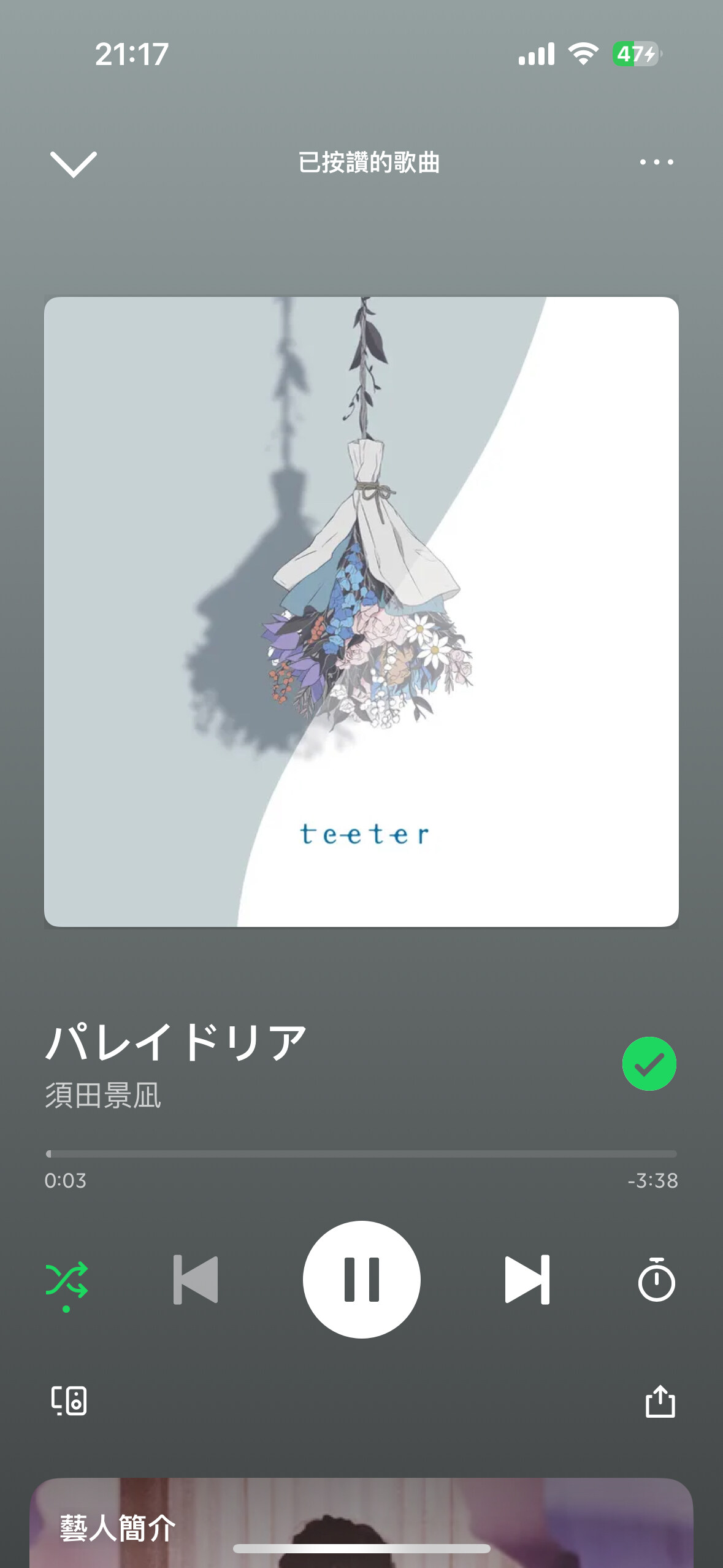The image size is (723, 1568).
Task: Toggle smart shuffle mode
Action: coord(66,1282)
